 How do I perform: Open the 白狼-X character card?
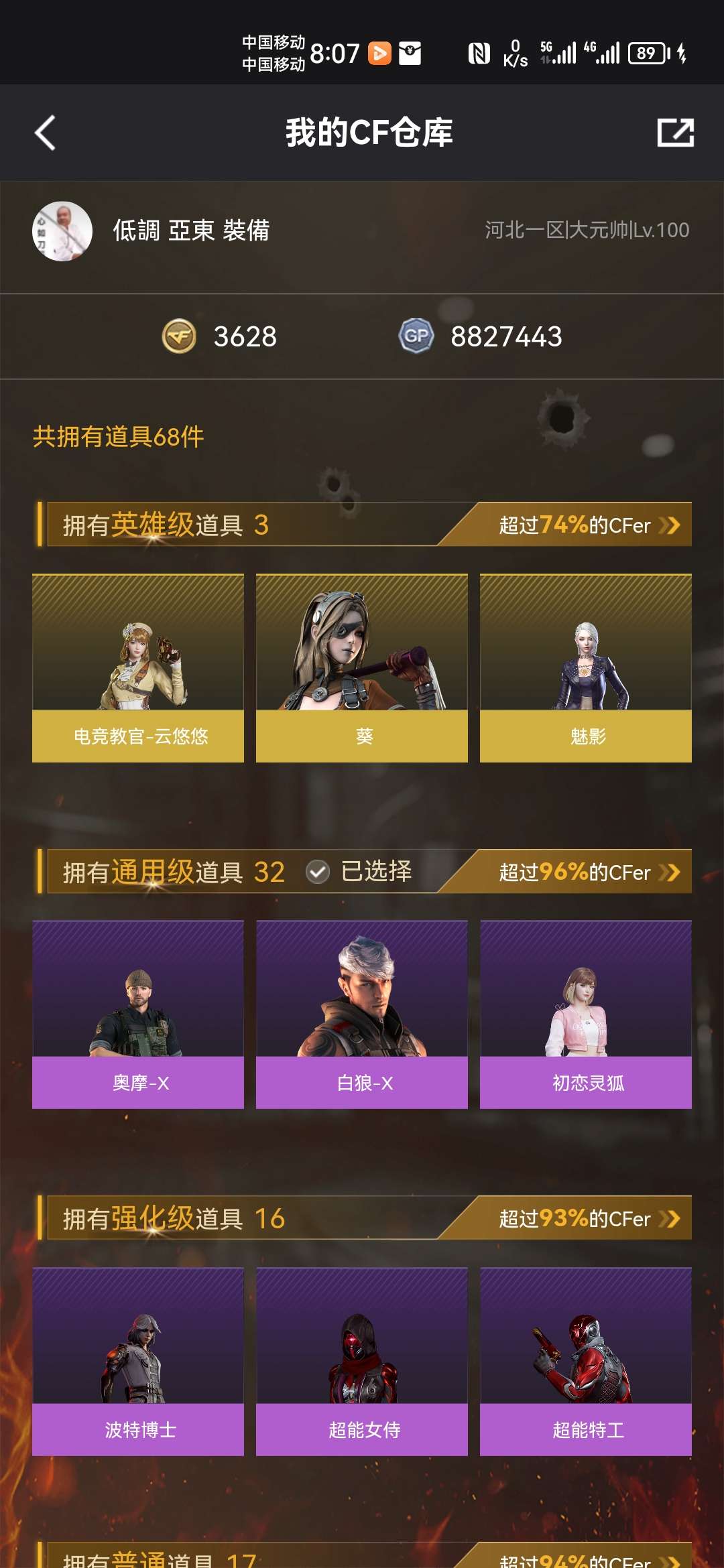[x=362, y=1015]
